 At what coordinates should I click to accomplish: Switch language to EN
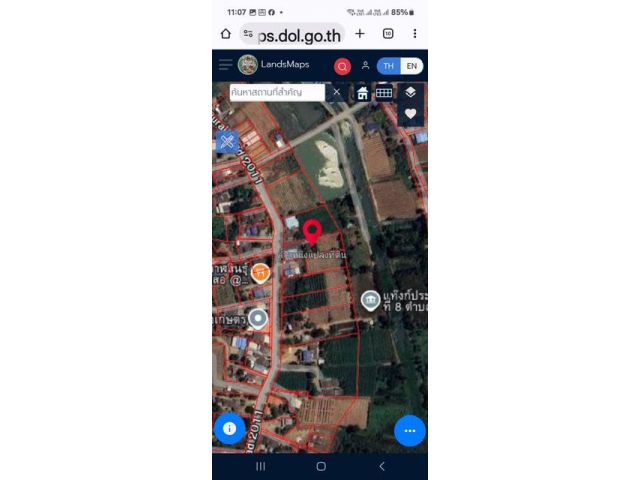point(411,66)
